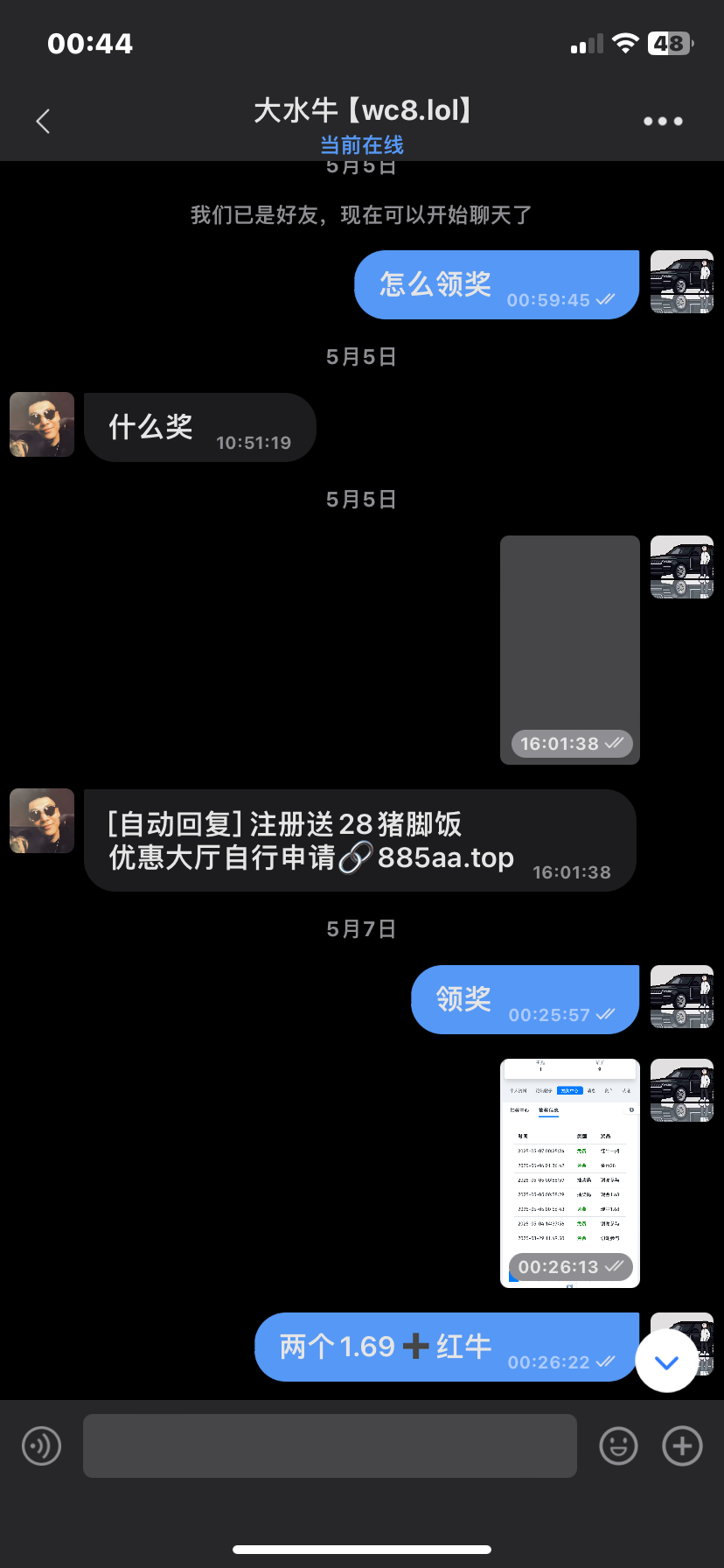Open the sent screenshot timestamped 00:26:13
This screenshot has width=724, height=1568.
point(569,1172)
